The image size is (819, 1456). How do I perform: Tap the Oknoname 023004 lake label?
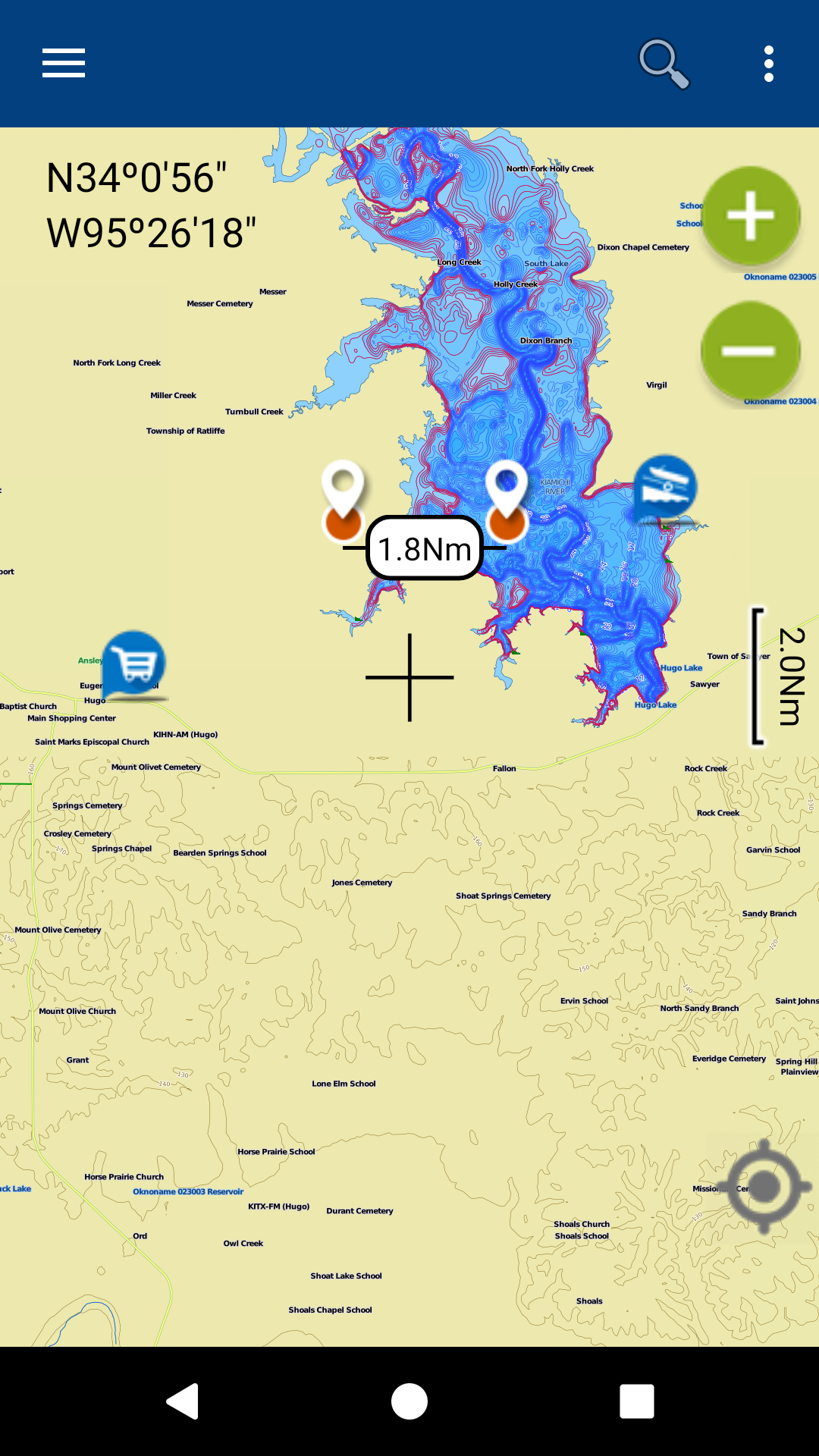coord(780,401)
